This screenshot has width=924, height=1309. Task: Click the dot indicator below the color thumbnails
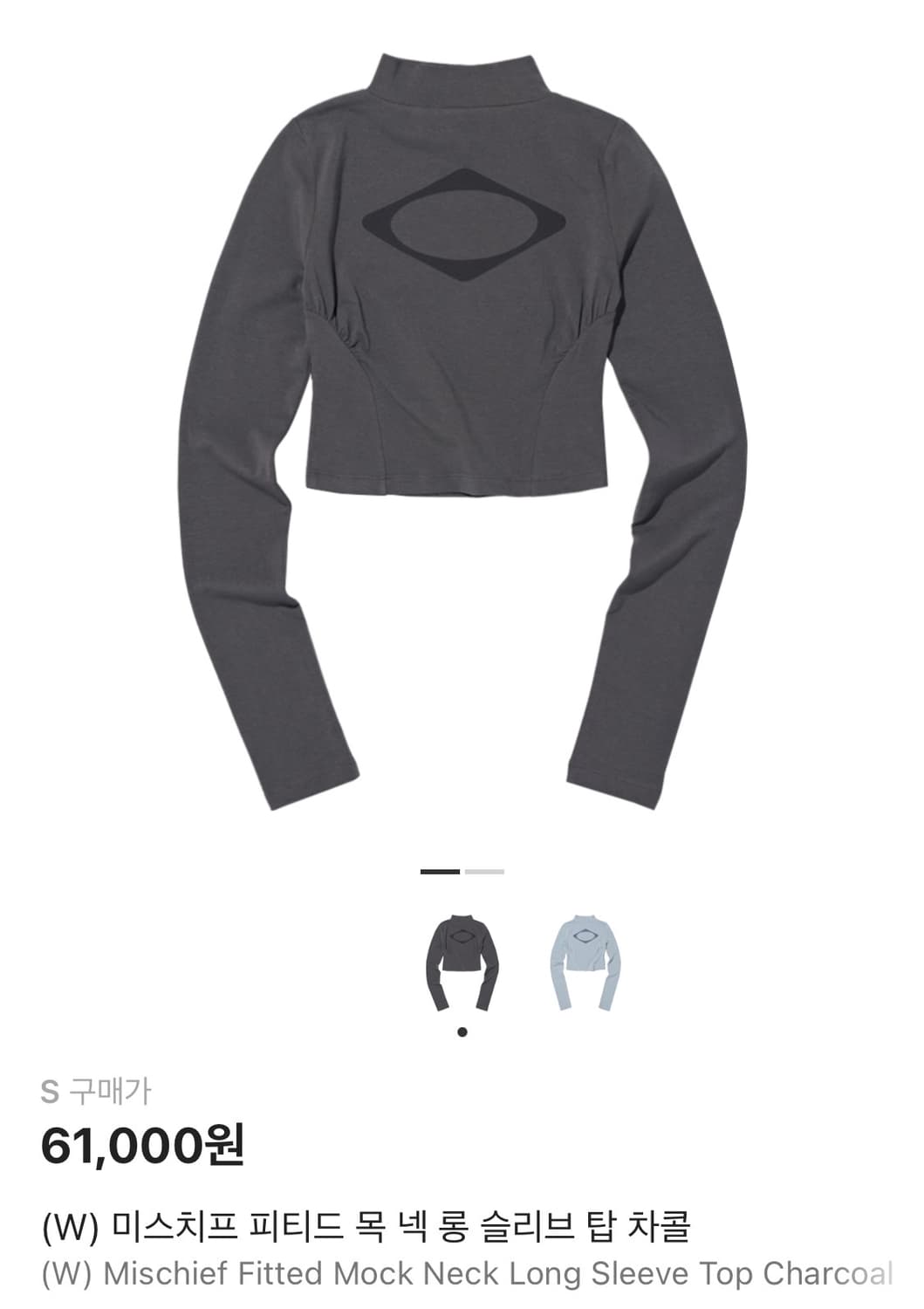[x=462, y=1032]
